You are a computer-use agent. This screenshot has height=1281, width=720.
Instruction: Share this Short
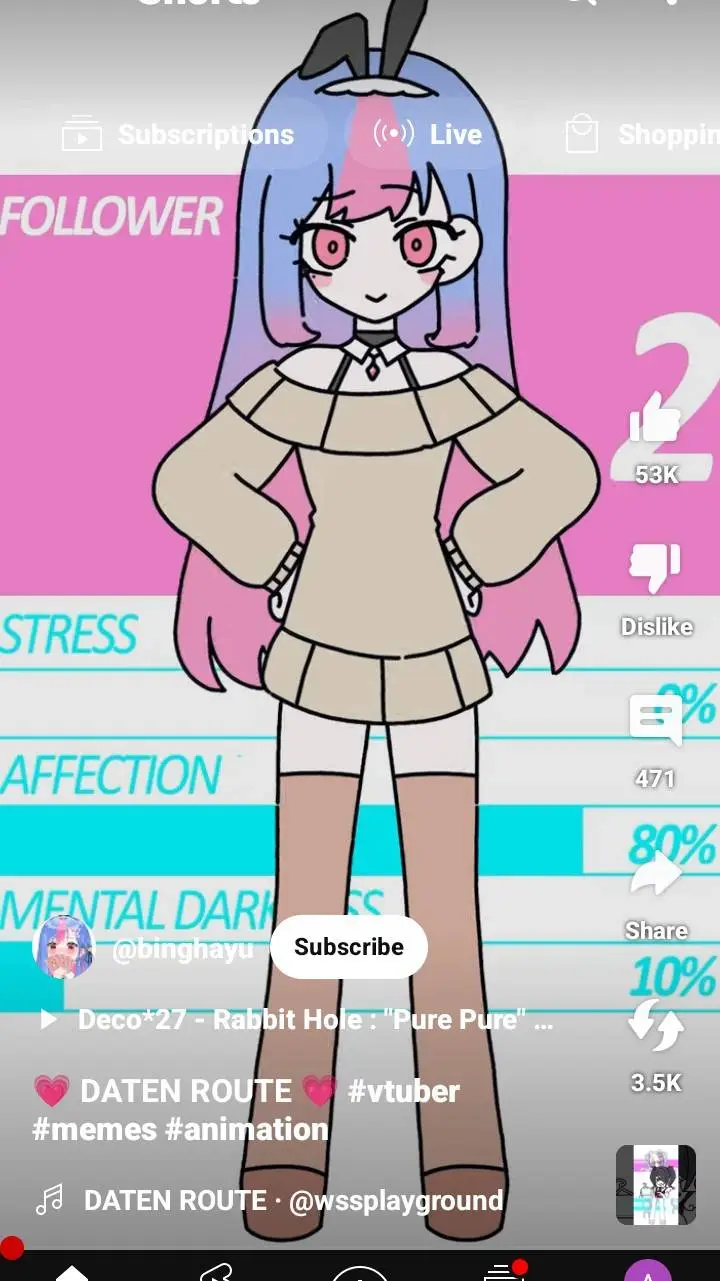coord(656,875)
